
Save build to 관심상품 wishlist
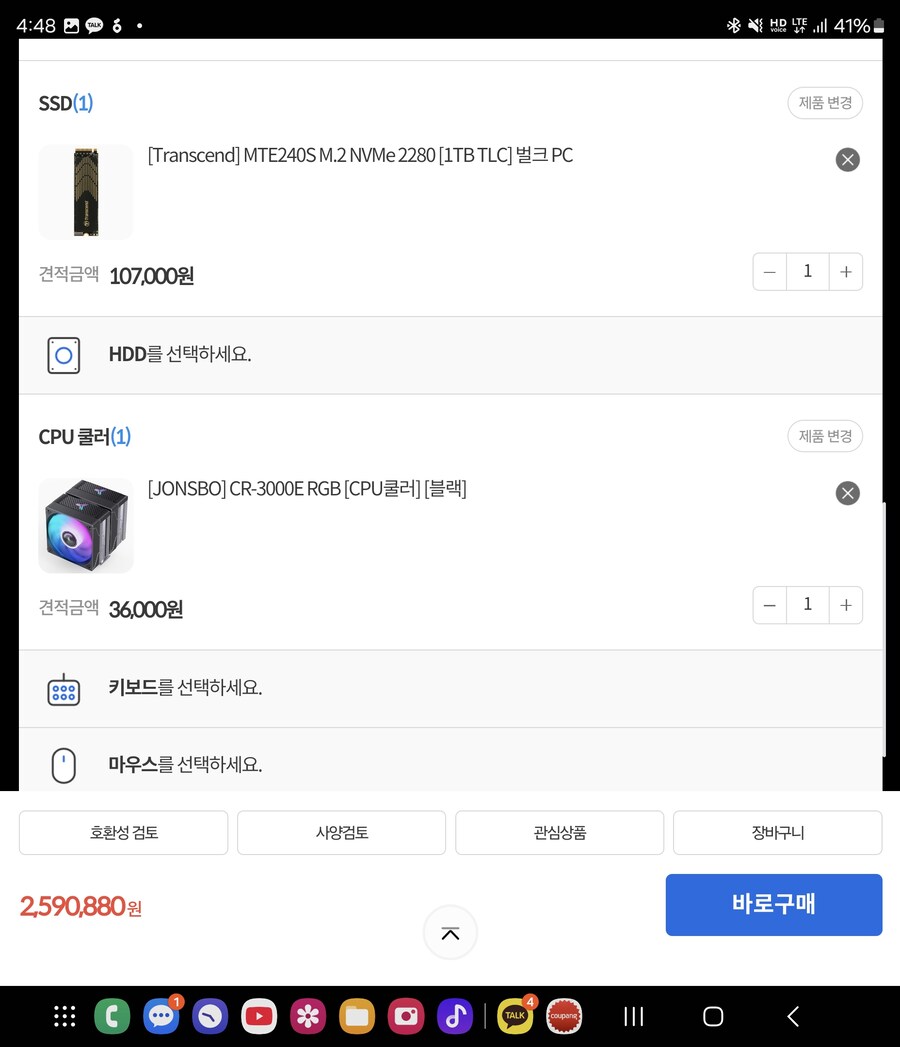[559, 832]
